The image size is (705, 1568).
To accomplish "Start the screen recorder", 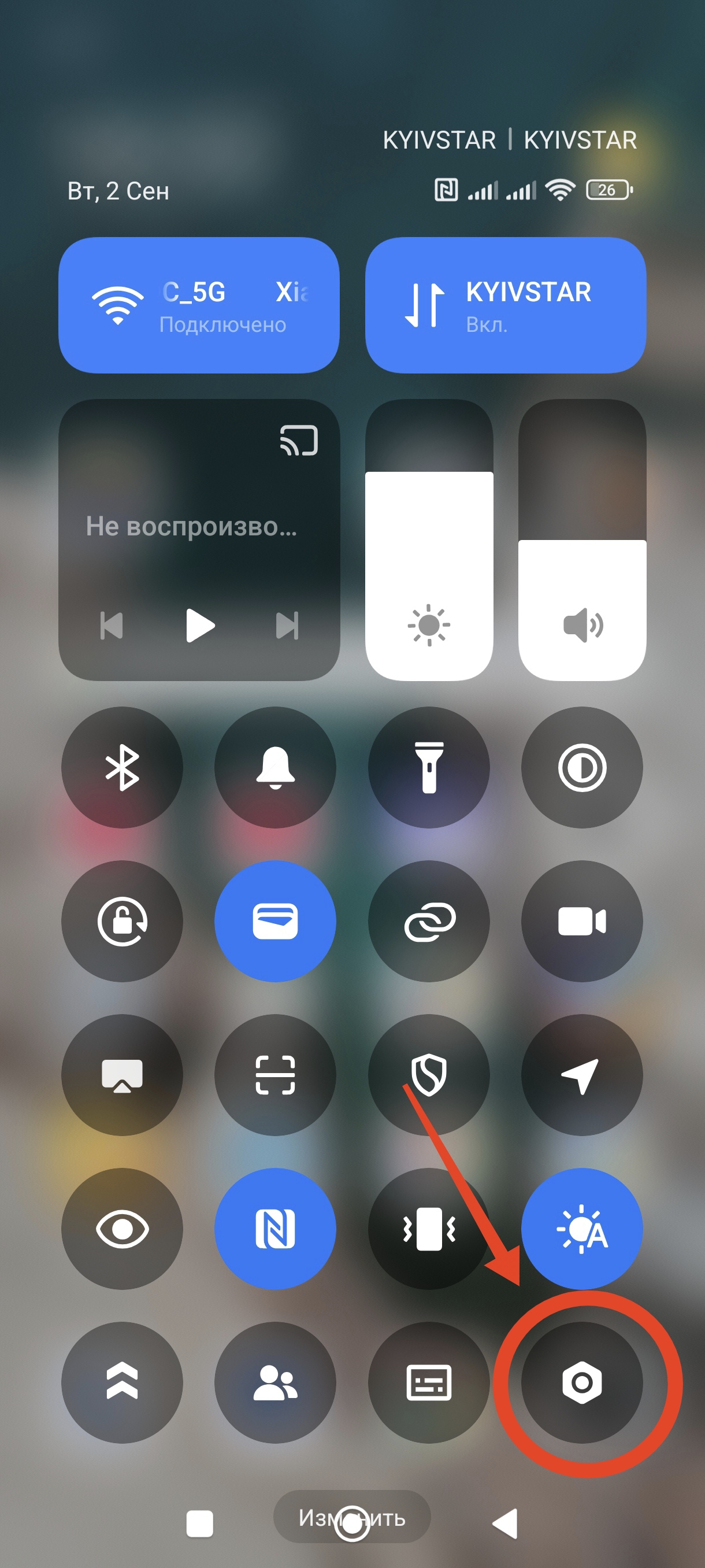I will (581, 921).
